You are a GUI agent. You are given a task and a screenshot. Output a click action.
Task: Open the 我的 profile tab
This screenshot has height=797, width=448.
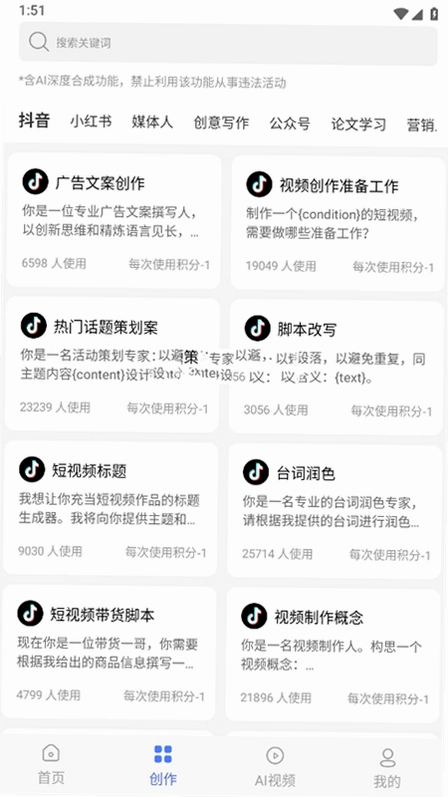tap(387, 768)
